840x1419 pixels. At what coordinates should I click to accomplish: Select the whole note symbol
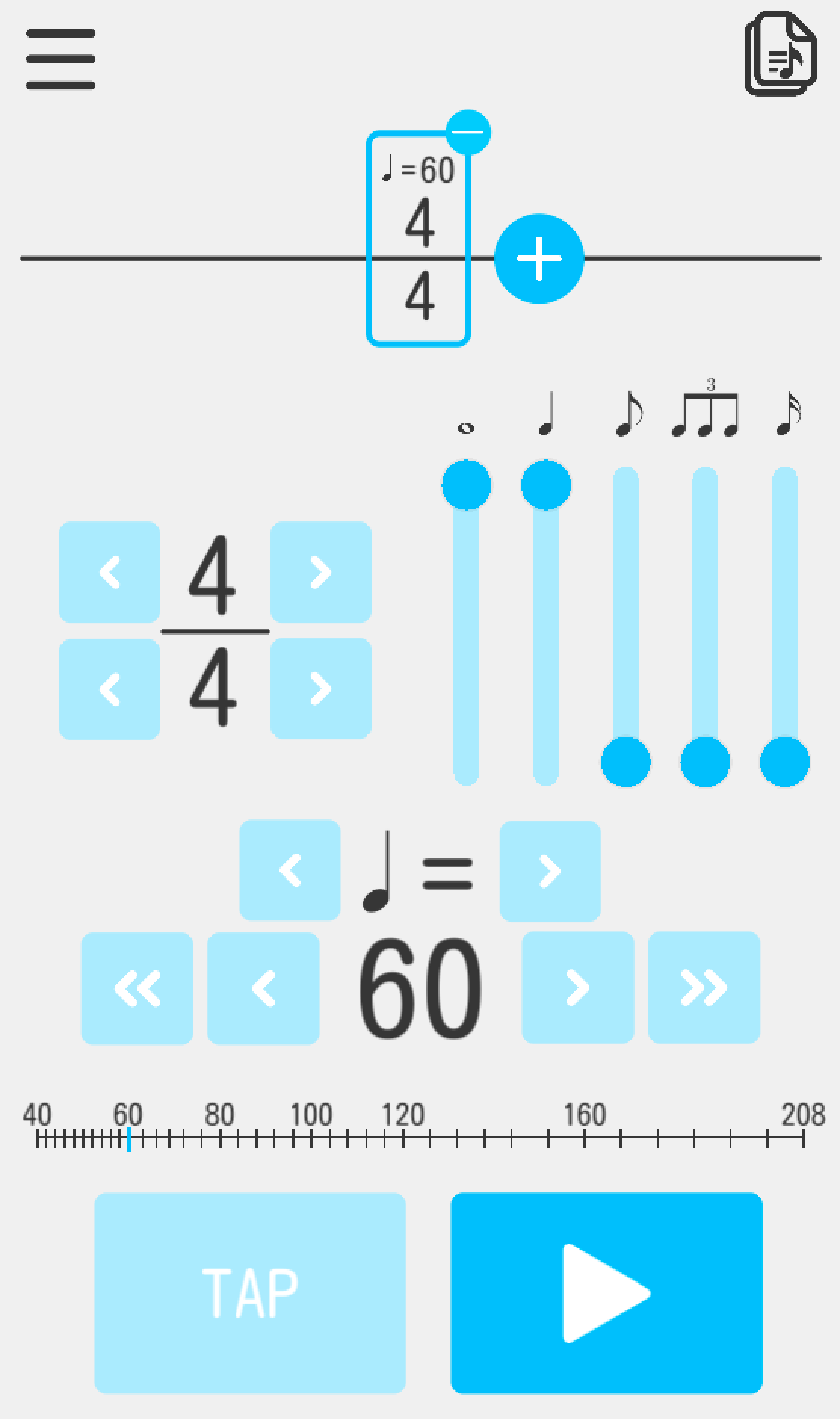(465, 427)
